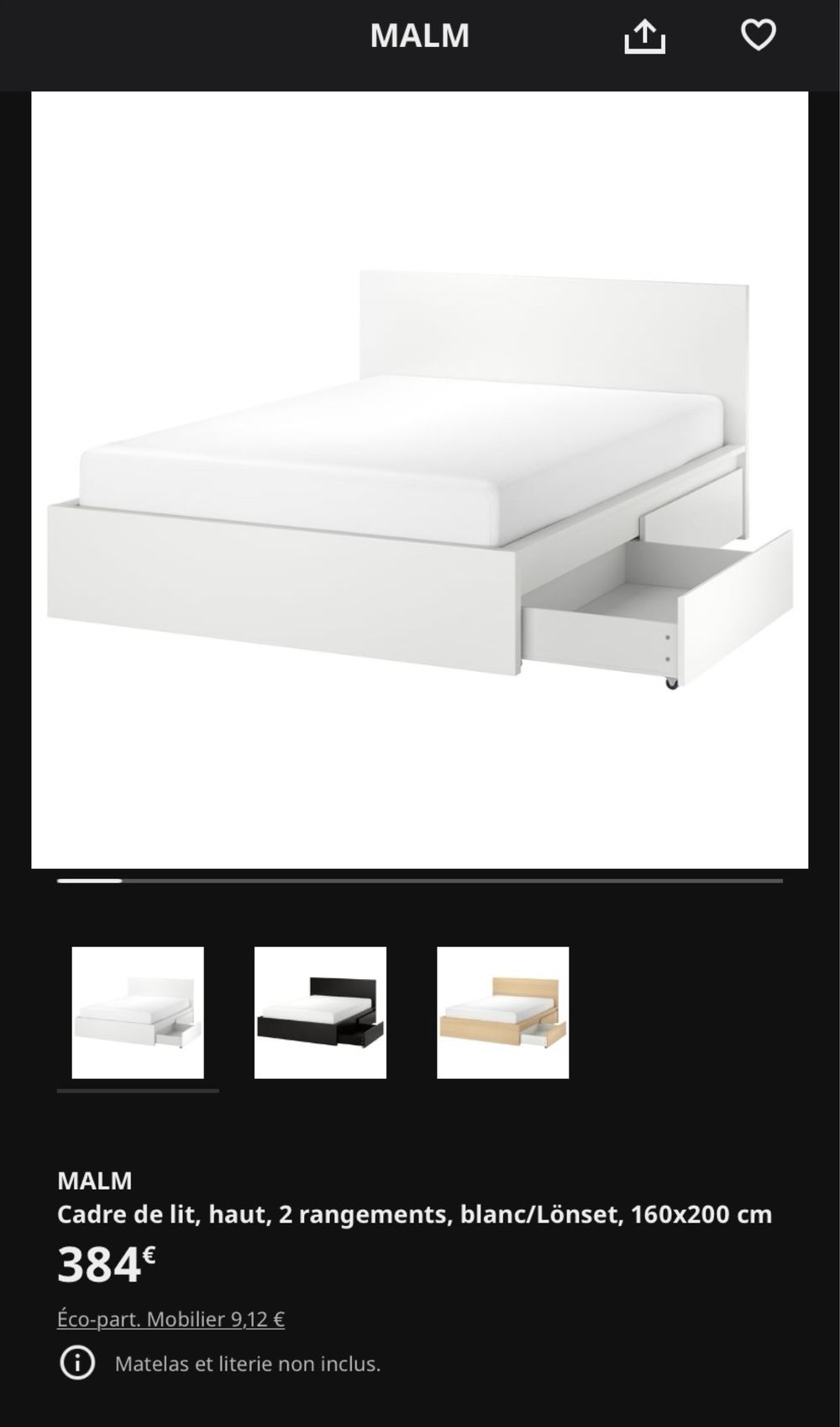Pick the oak veneer bed frame variant
The width and height of the screenshot is (840, 1427).
point(502,1013)
